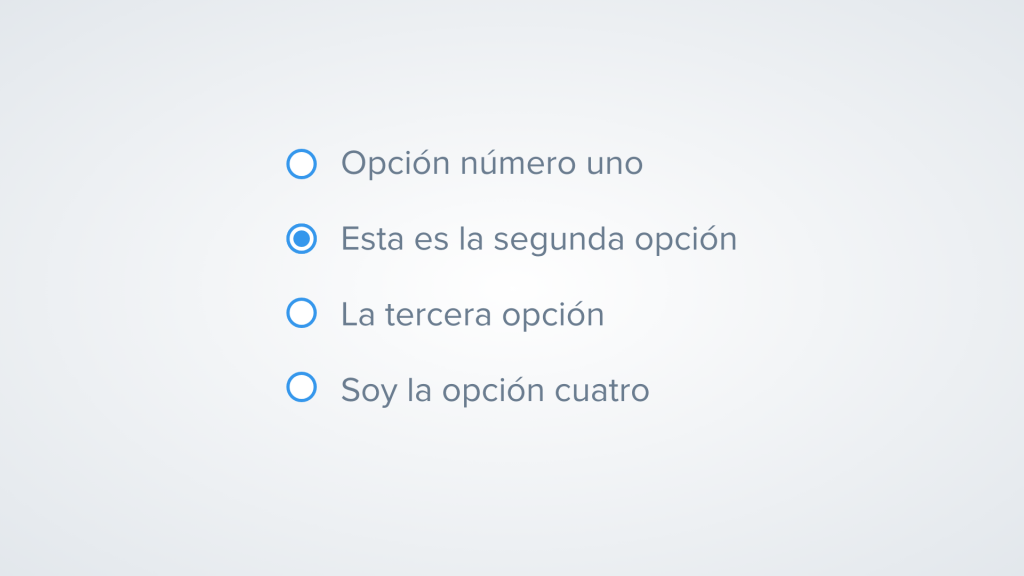1024x576 pixels.
Task: Tap the selected Esta es la segunda opción radio
Action: tap(301, 239)
